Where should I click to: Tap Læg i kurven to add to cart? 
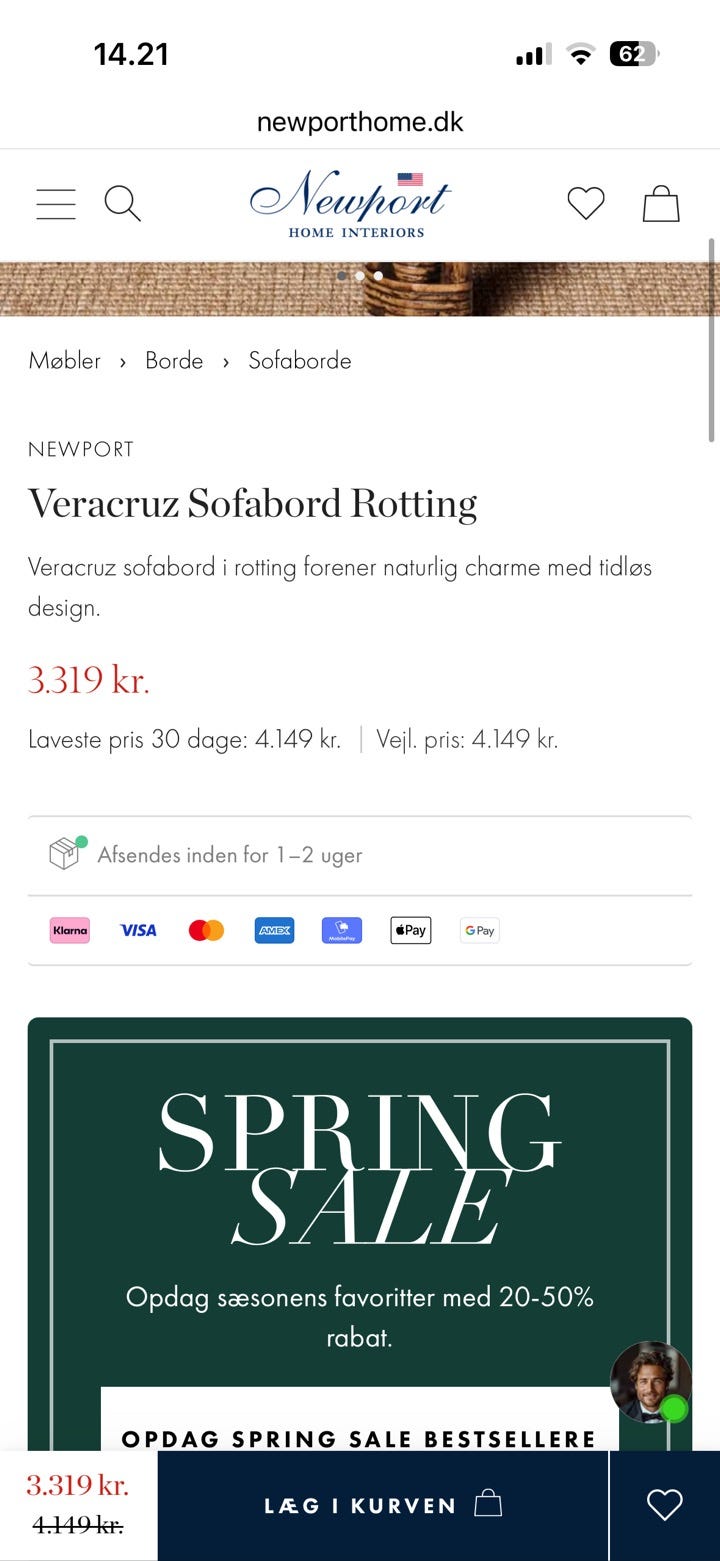(x=383, y=1505)
